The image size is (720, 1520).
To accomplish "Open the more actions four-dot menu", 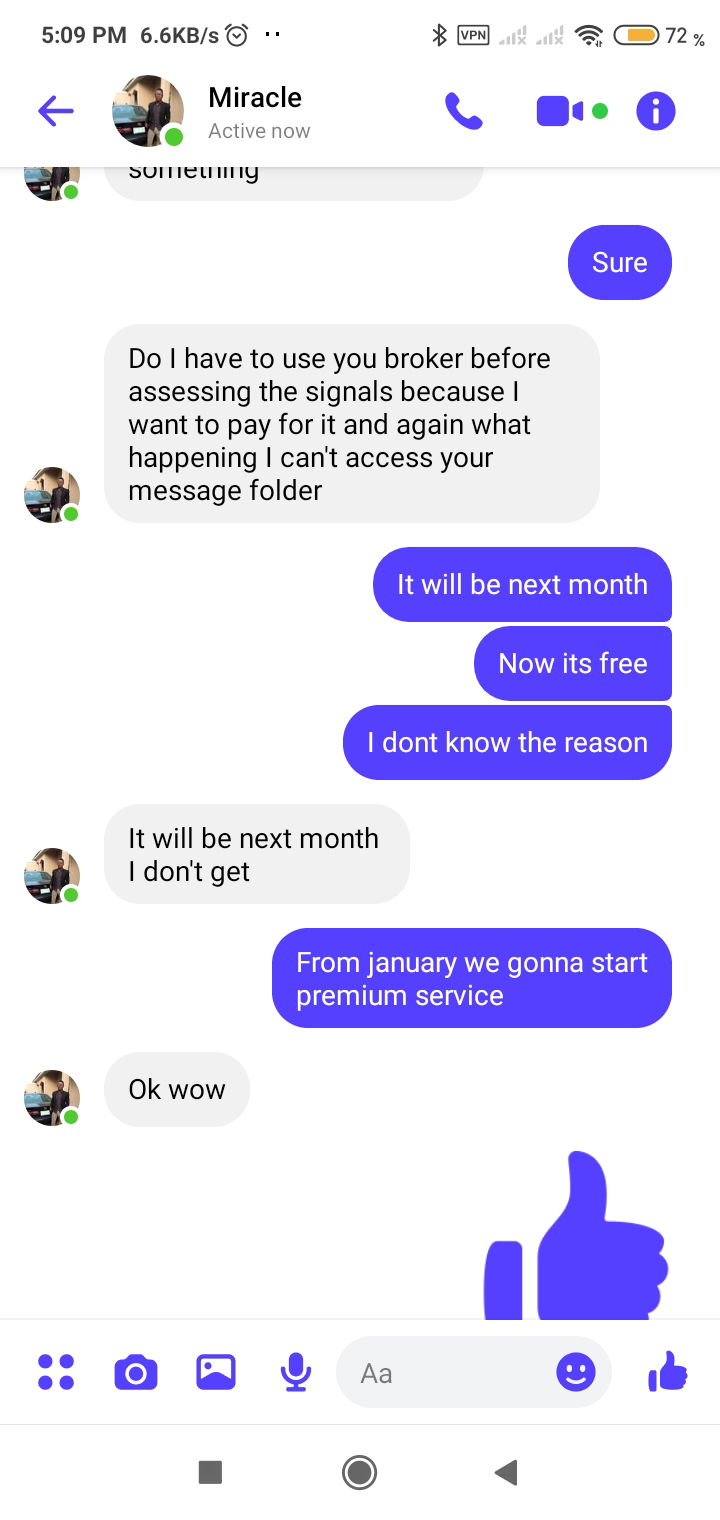I will (x=56, y=1372).
